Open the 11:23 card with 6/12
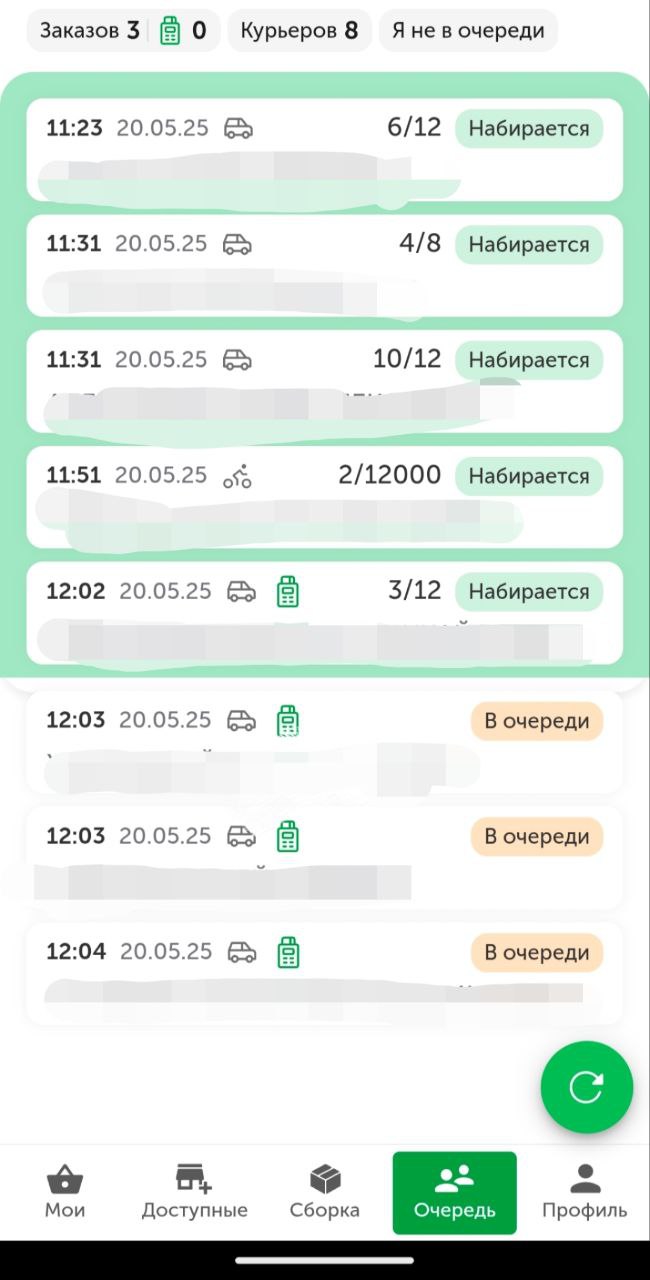Viewport: 650px width, 1280px height. (324, 150)
